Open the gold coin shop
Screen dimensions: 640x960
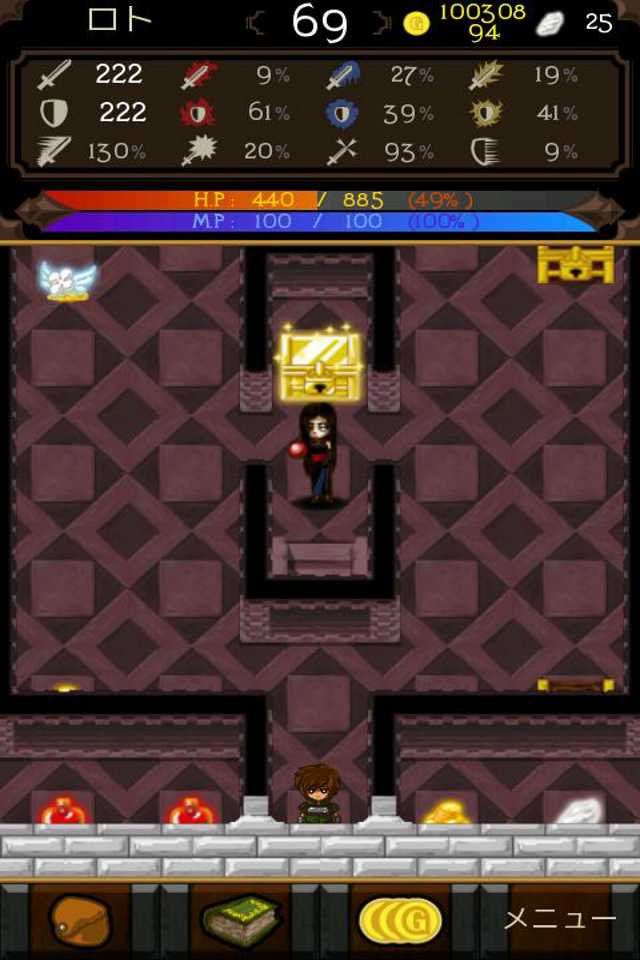pos(400,920)
